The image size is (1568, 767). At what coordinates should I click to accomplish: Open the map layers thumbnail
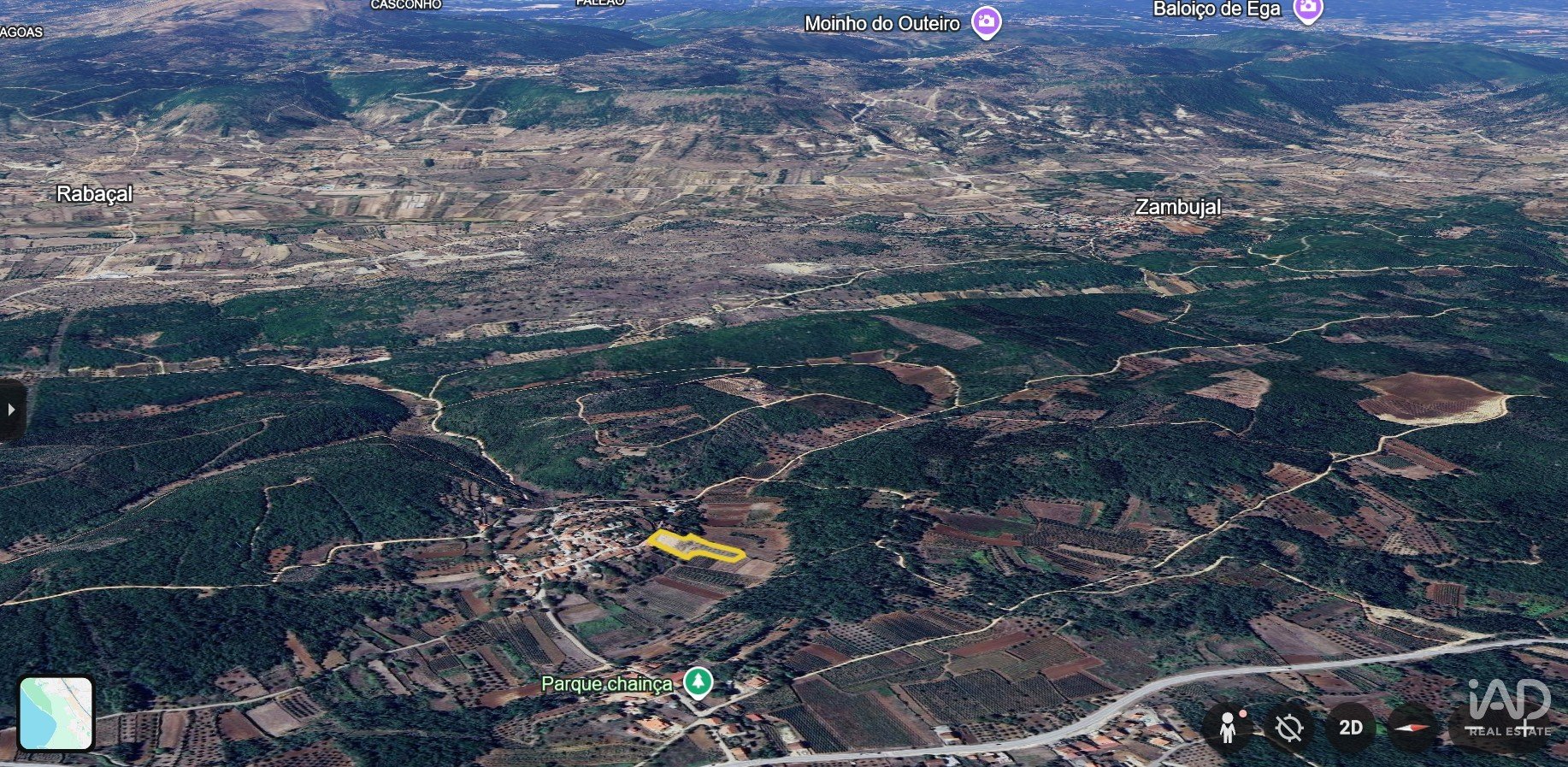56,713
